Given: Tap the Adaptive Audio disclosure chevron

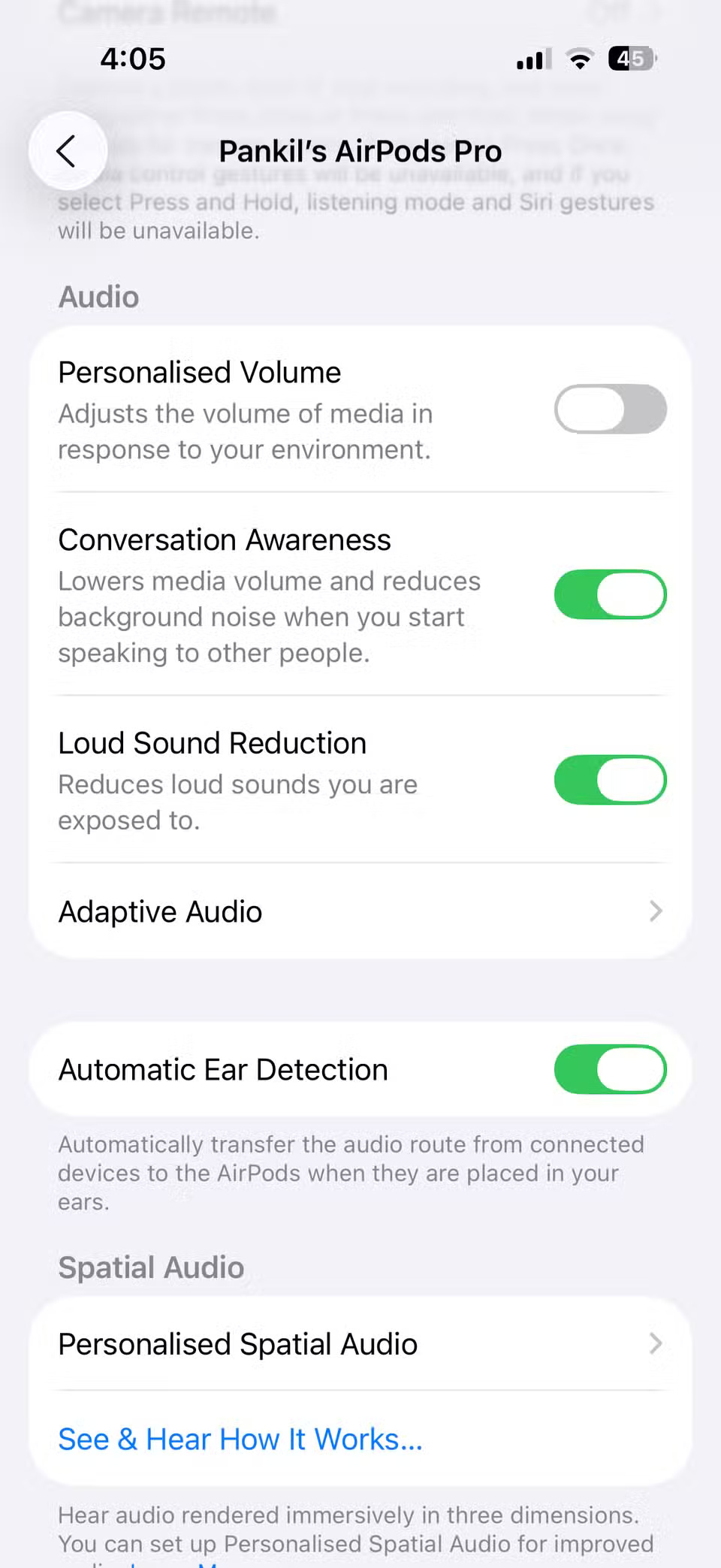Looking at the screenshot, I should tap(656, 911).
